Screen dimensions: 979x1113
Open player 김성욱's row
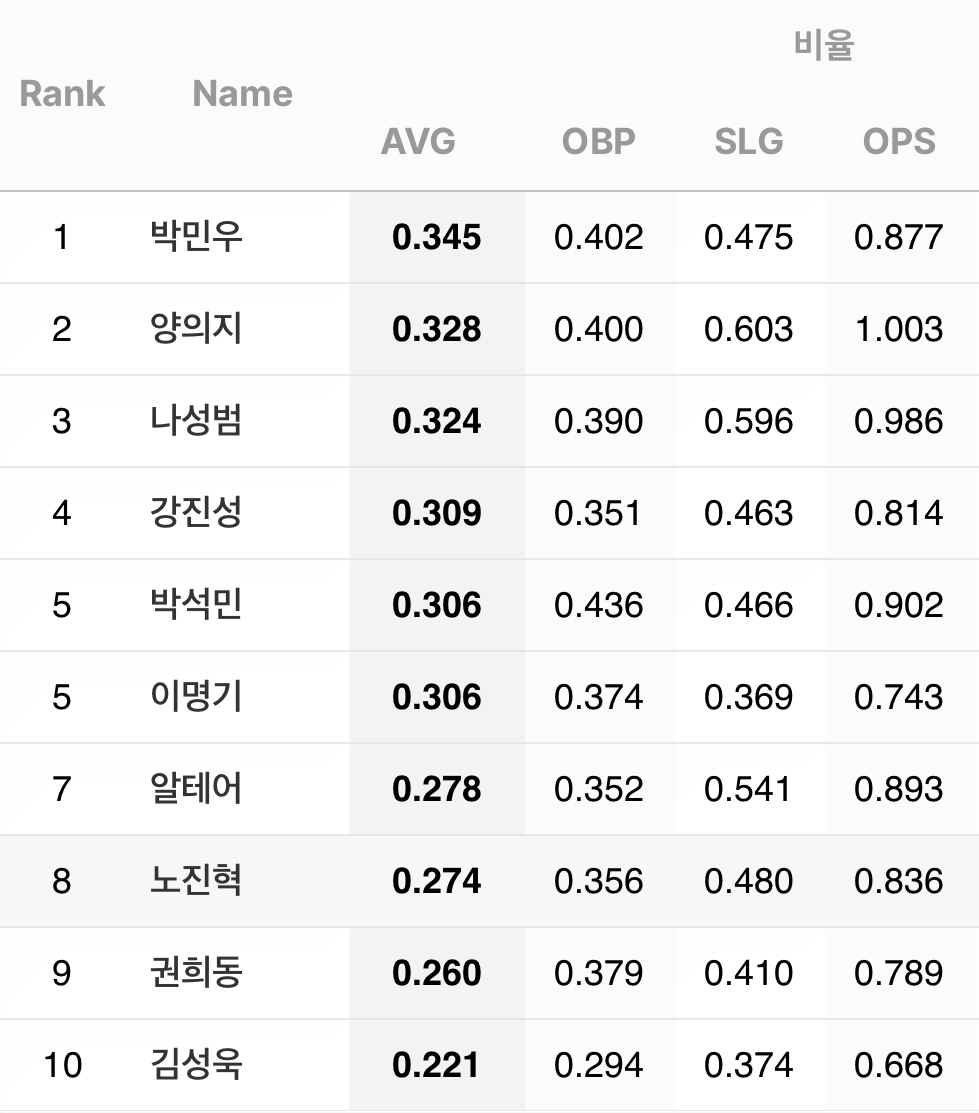196,1065
